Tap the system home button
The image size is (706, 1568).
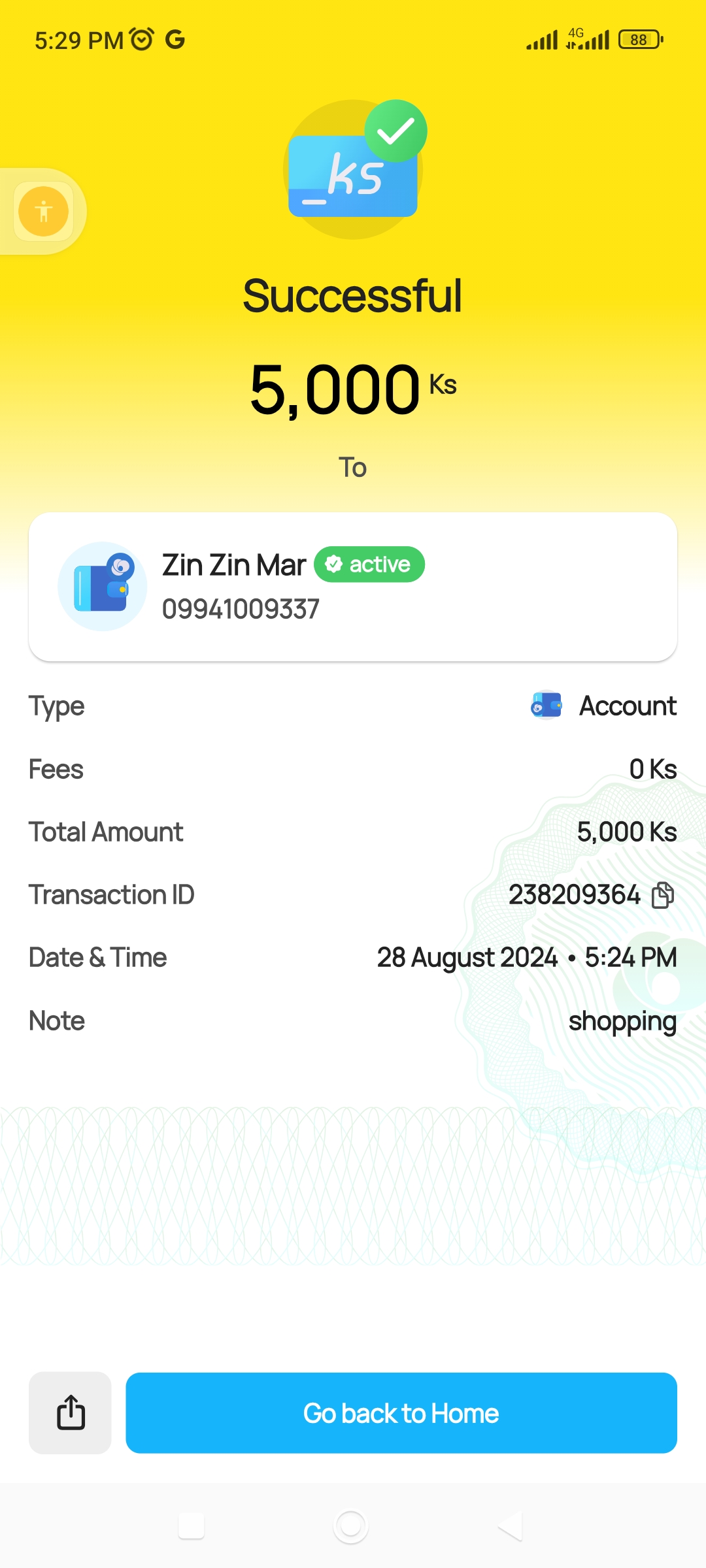[351, 1526]
